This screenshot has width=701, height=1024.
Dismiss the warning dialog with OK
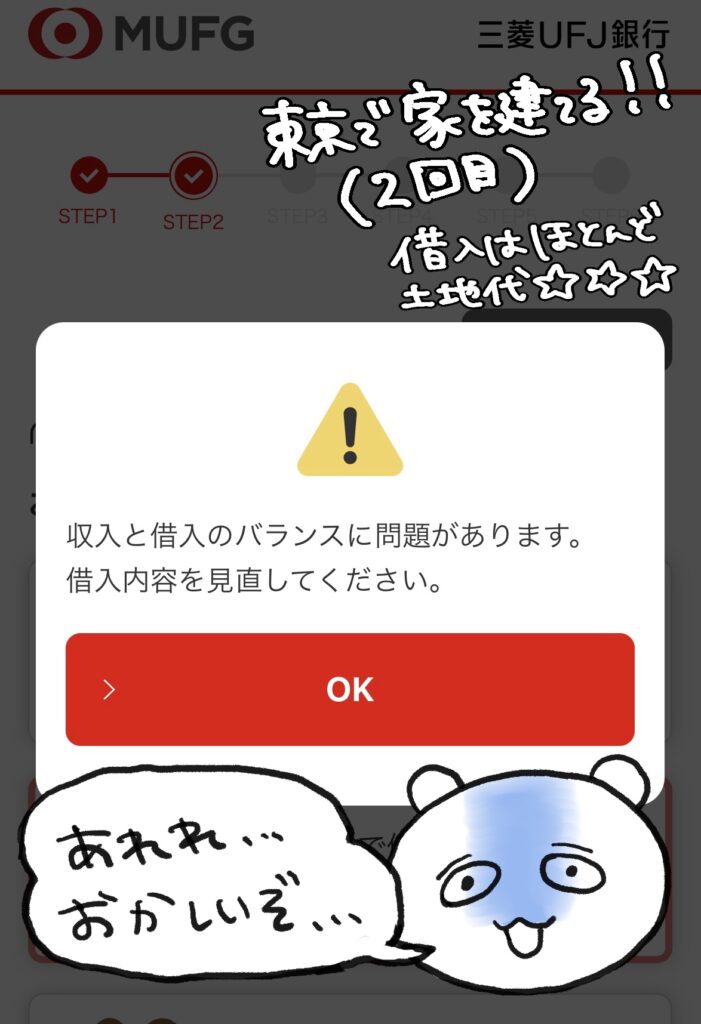[x=350, y=689]
